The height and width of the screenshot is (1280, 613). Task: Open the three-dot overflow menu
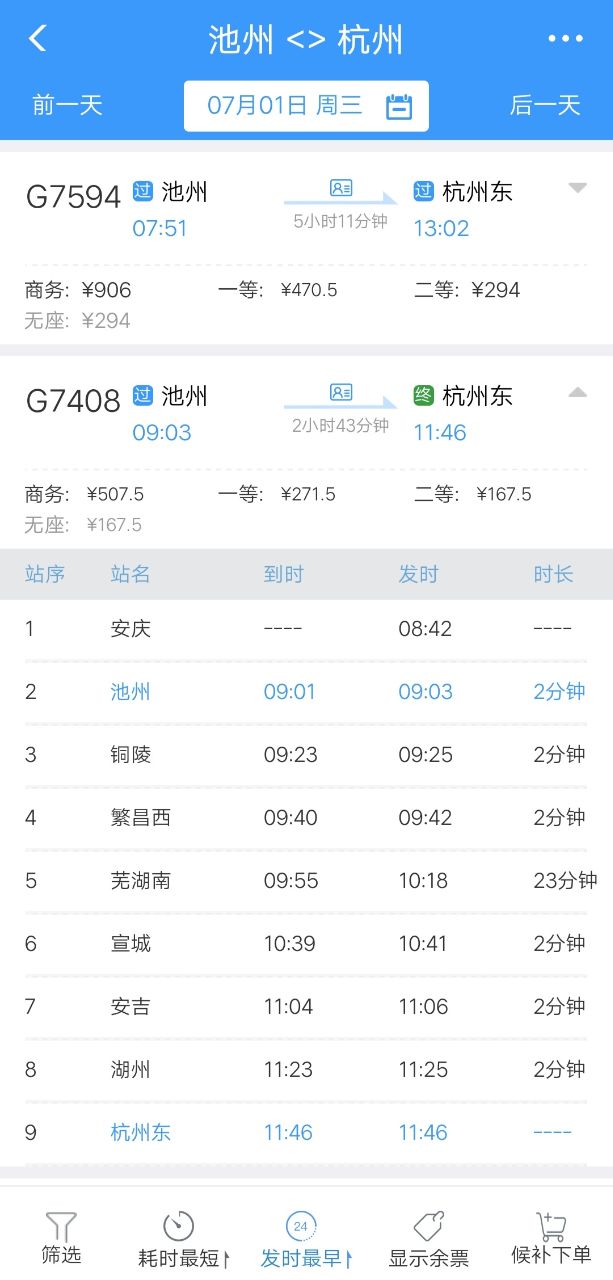coord(565,39)
